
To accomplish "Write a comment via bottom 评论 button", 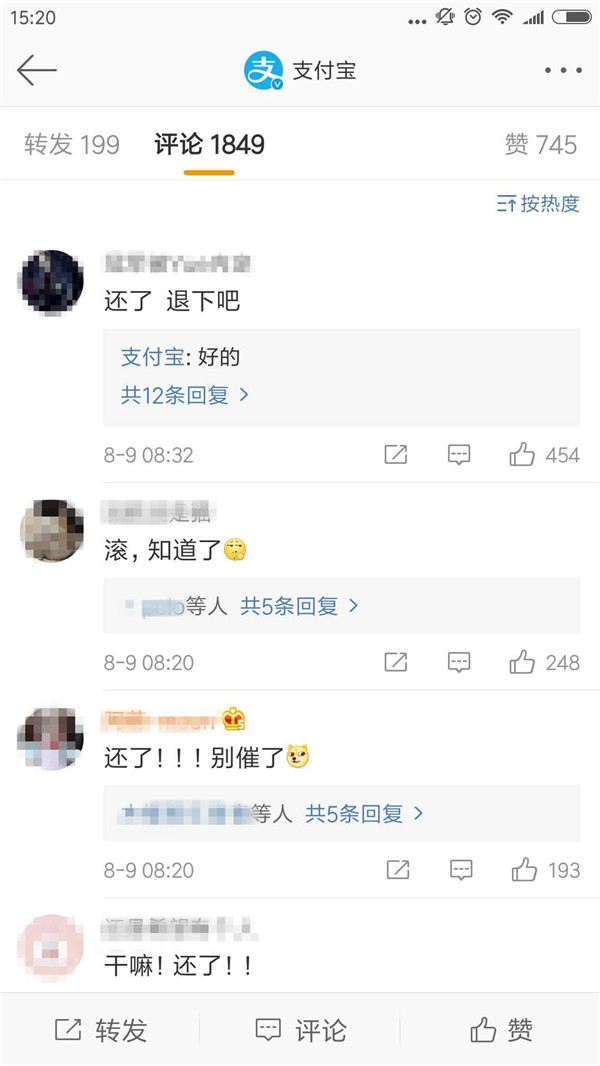I will (x=300, y=1030).
